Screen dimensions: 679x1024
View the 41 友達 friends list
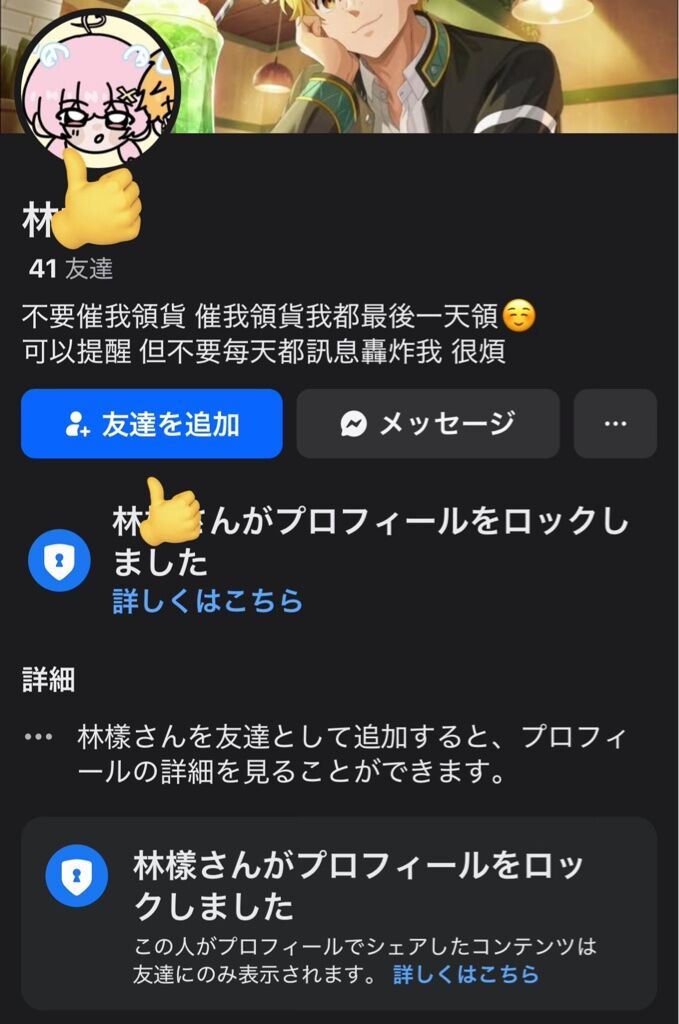click(71, 268)
